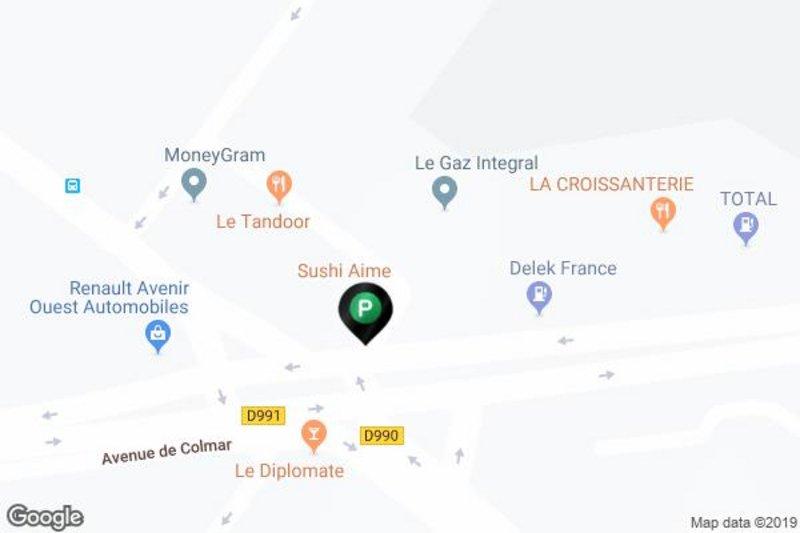The image size is (800, 533).
Task: Select Delek France fuel station pin
Action: tap(540, 296)
